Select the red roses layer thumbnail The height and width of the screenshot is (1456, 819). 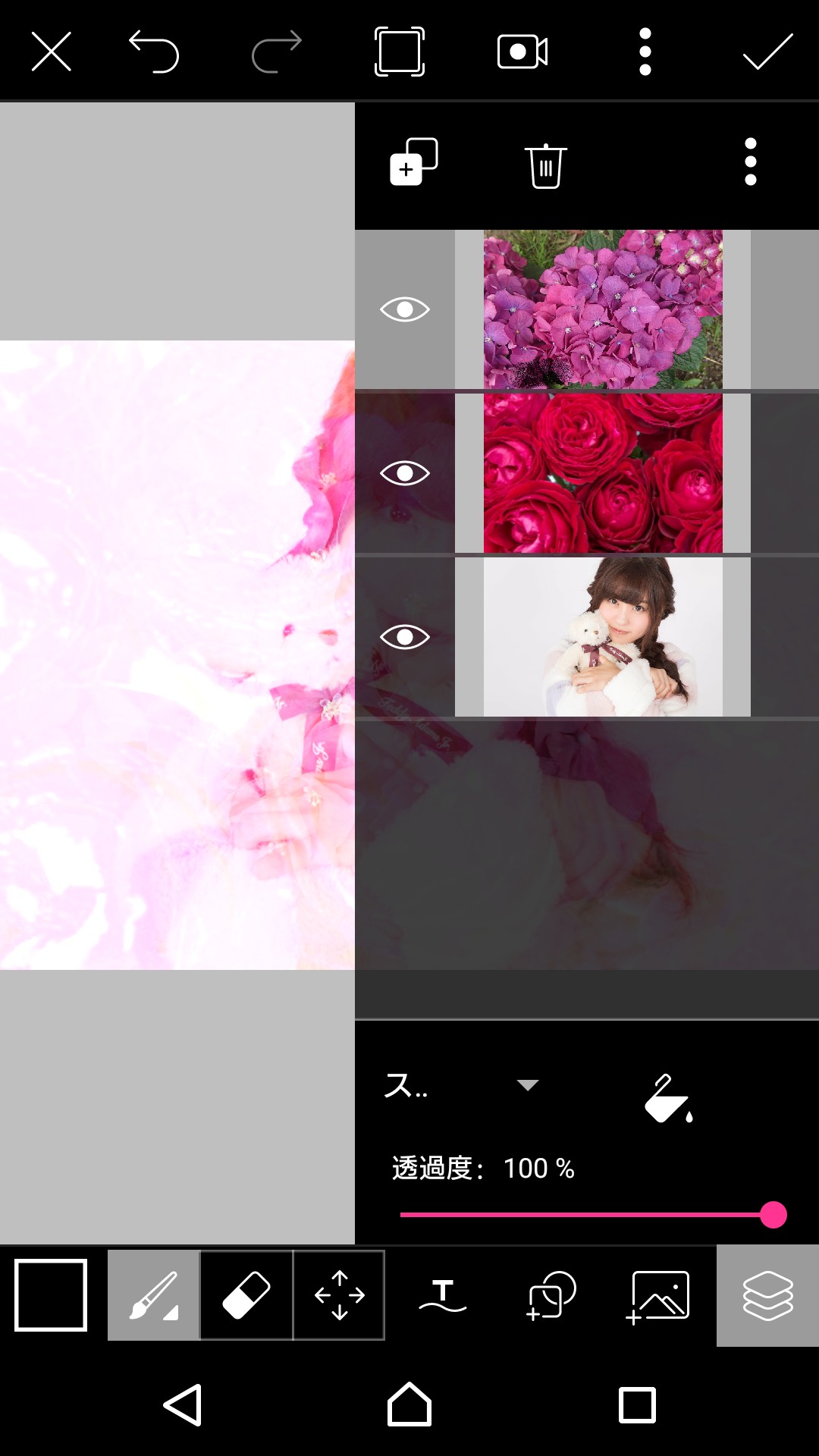click(603, 473)
